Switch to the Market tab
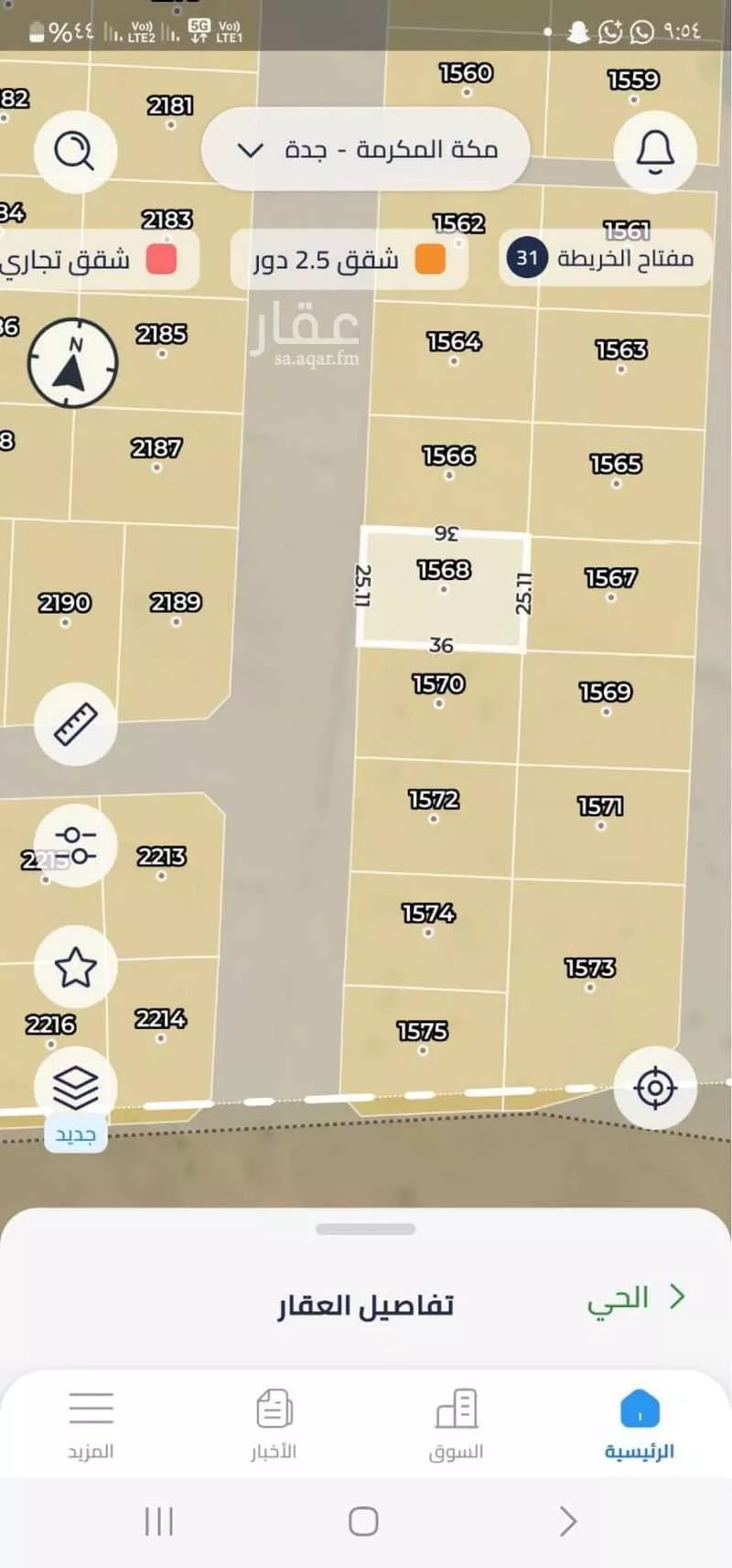Screen dimensions: 732x1568 (x=456, y=1425)
